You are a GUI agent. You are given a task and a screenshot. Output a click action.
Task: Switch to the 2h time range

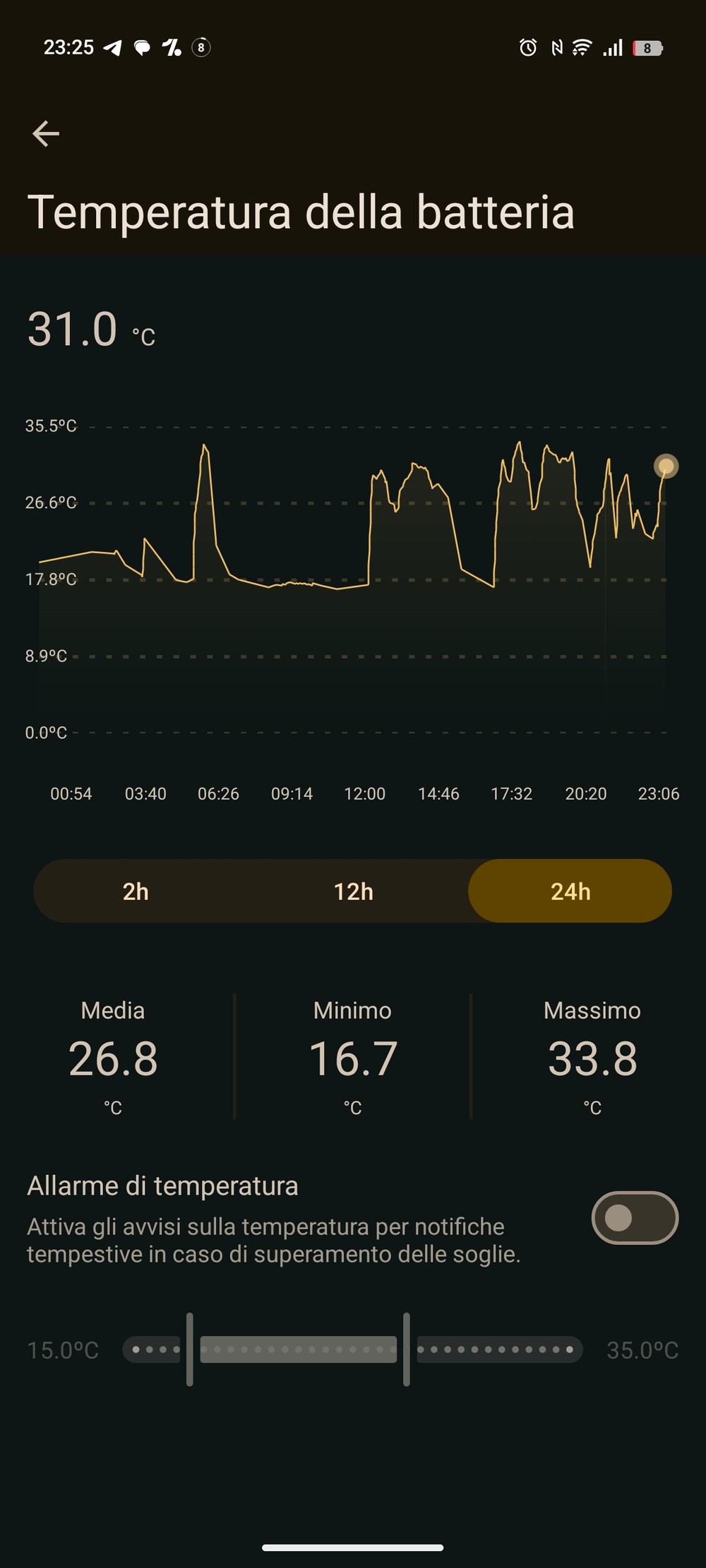(136, 891)
